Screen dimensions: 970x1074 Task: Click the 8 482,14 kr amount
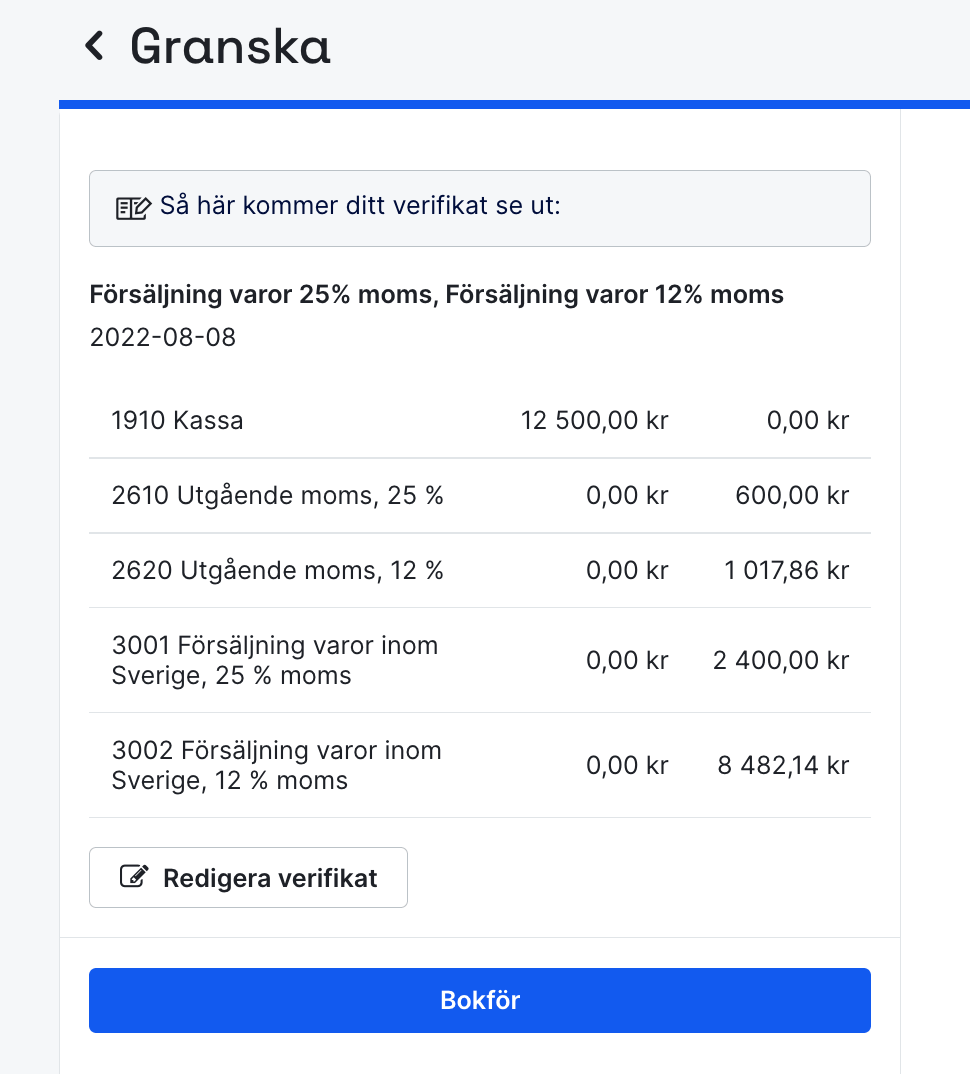pos(782,764)
